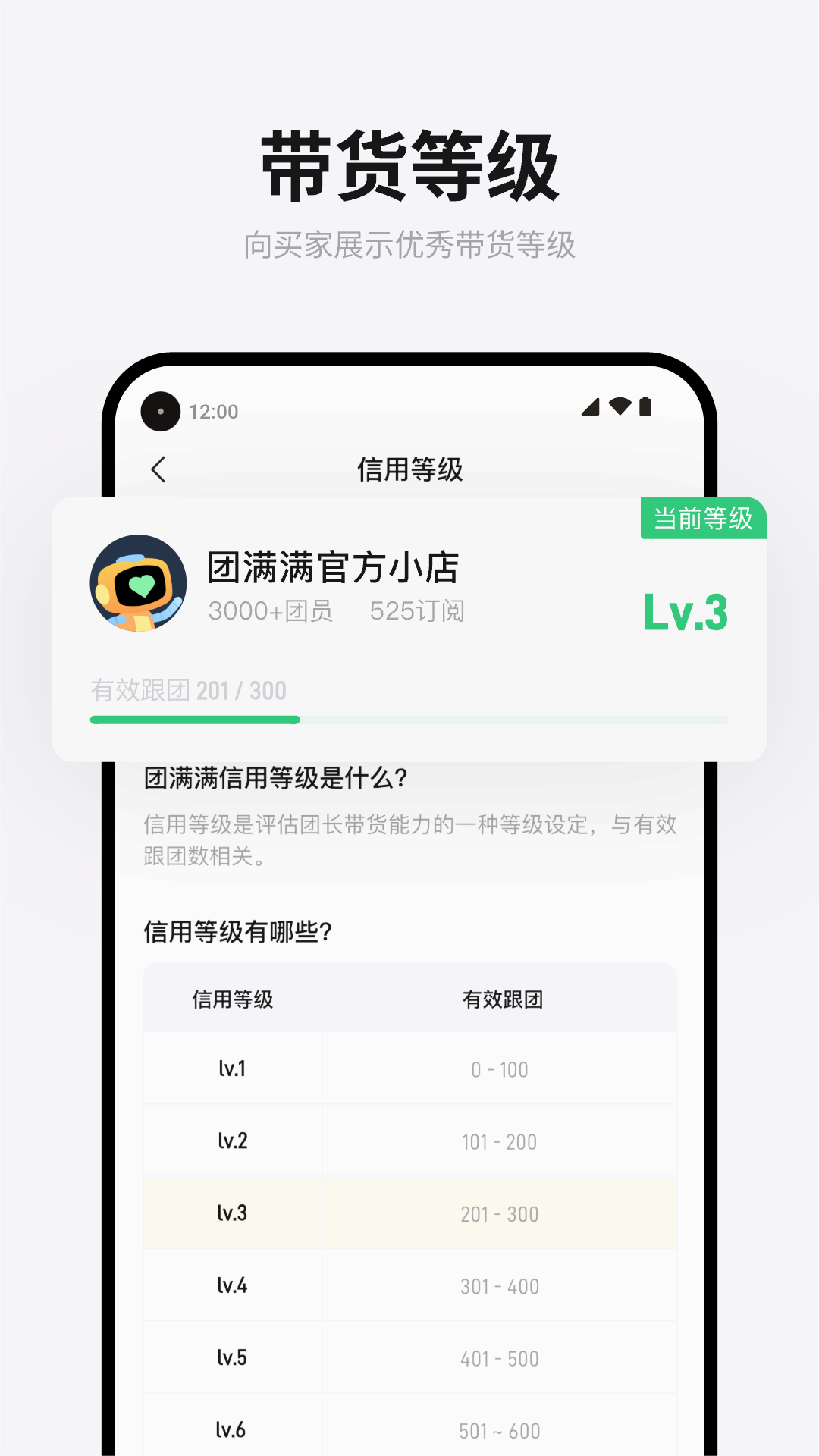Tap the battery icon in status bar

coord(645,407)
